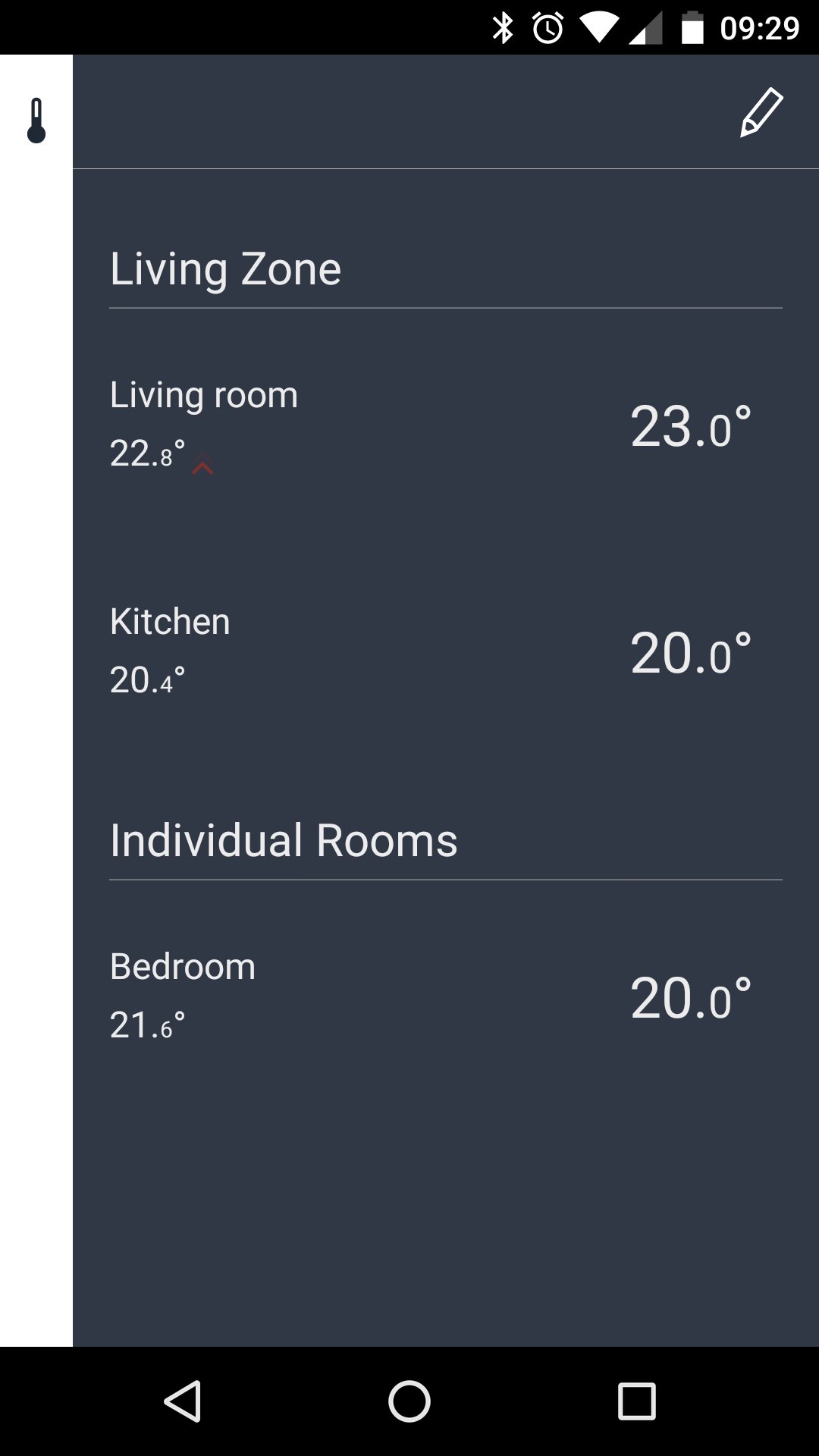This screenshot has width=819, height=1456.
Task: Go back using the system back button
Action: point(182,1401)
